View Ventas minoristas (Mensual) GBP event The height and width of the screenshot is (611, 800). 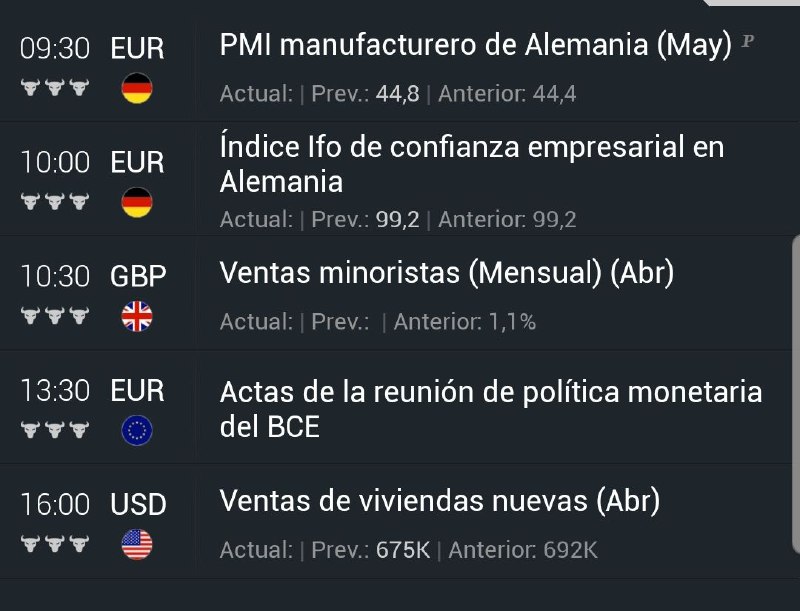click(446, 273)
